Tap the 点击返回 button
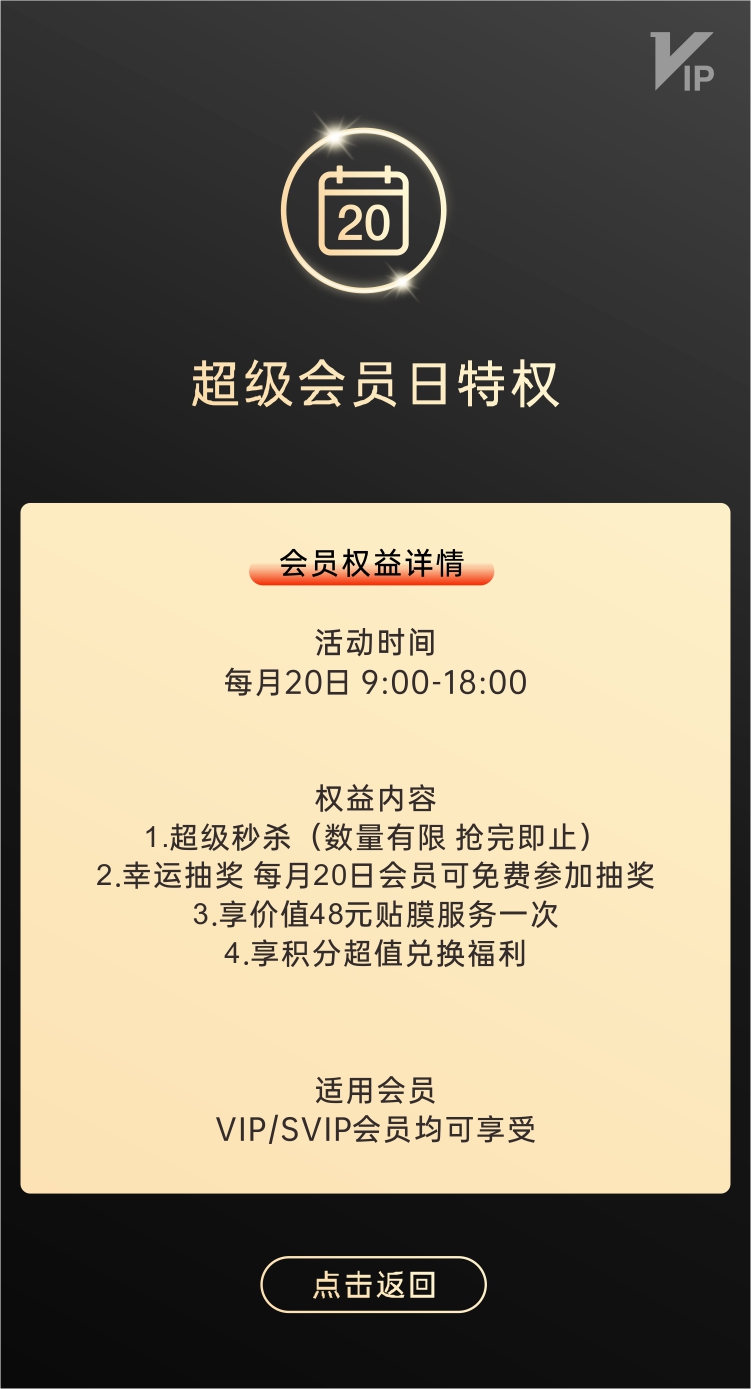 click(x=373, y=1285)
